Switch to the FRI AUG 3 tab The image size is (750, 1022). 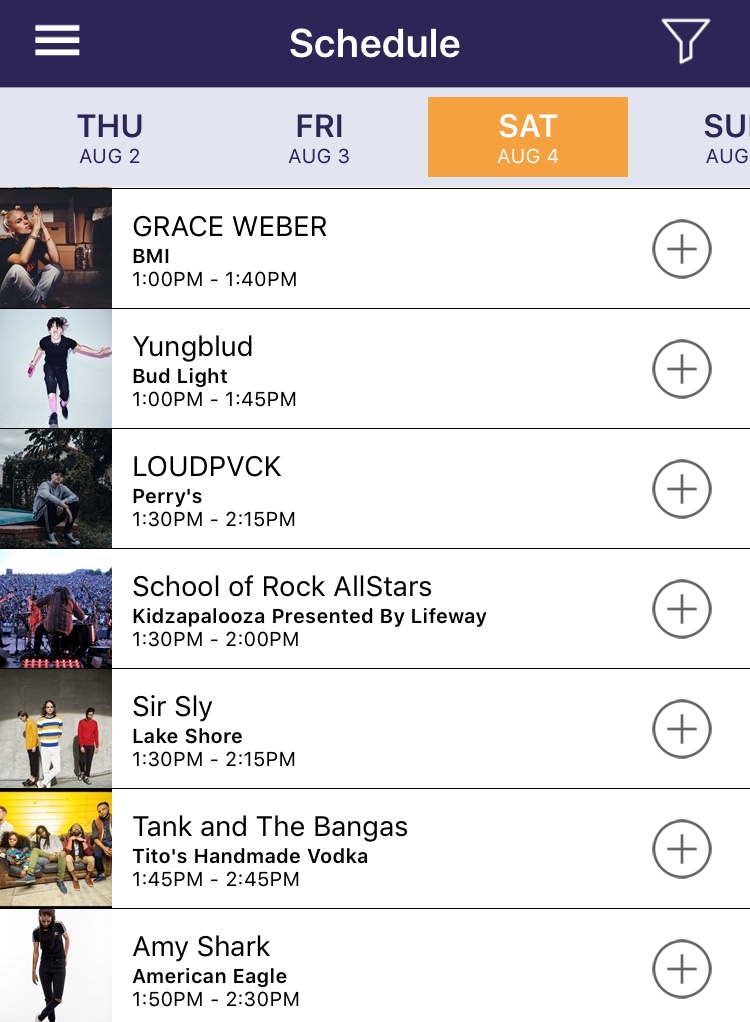point(319,138)
